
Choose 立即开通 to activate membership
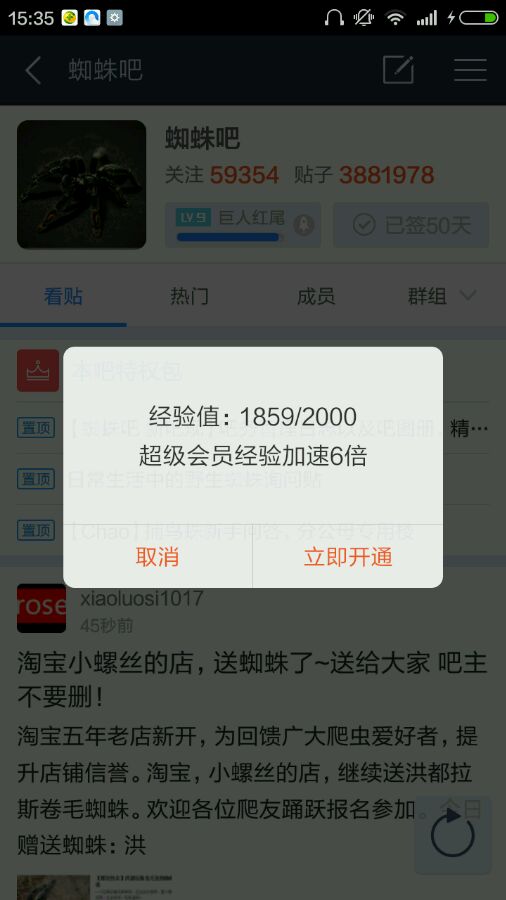click(348, 557)
